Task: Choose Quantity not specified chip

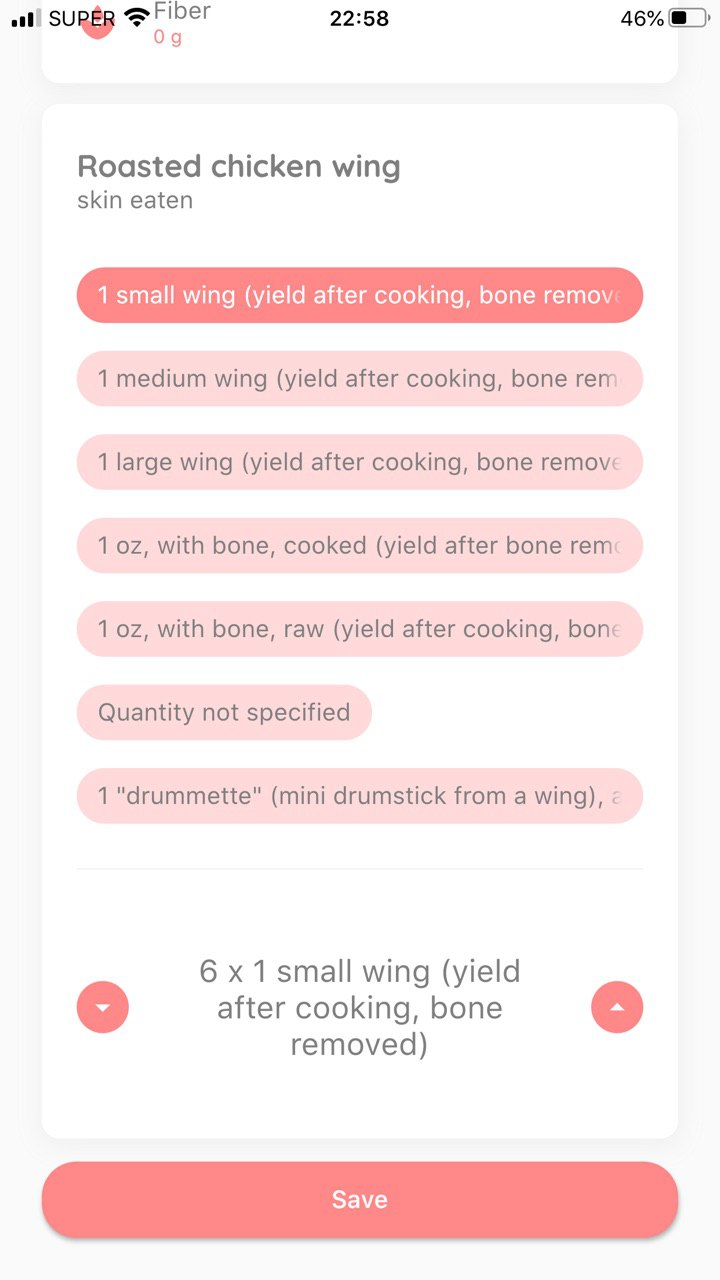Action: (224, 713)
